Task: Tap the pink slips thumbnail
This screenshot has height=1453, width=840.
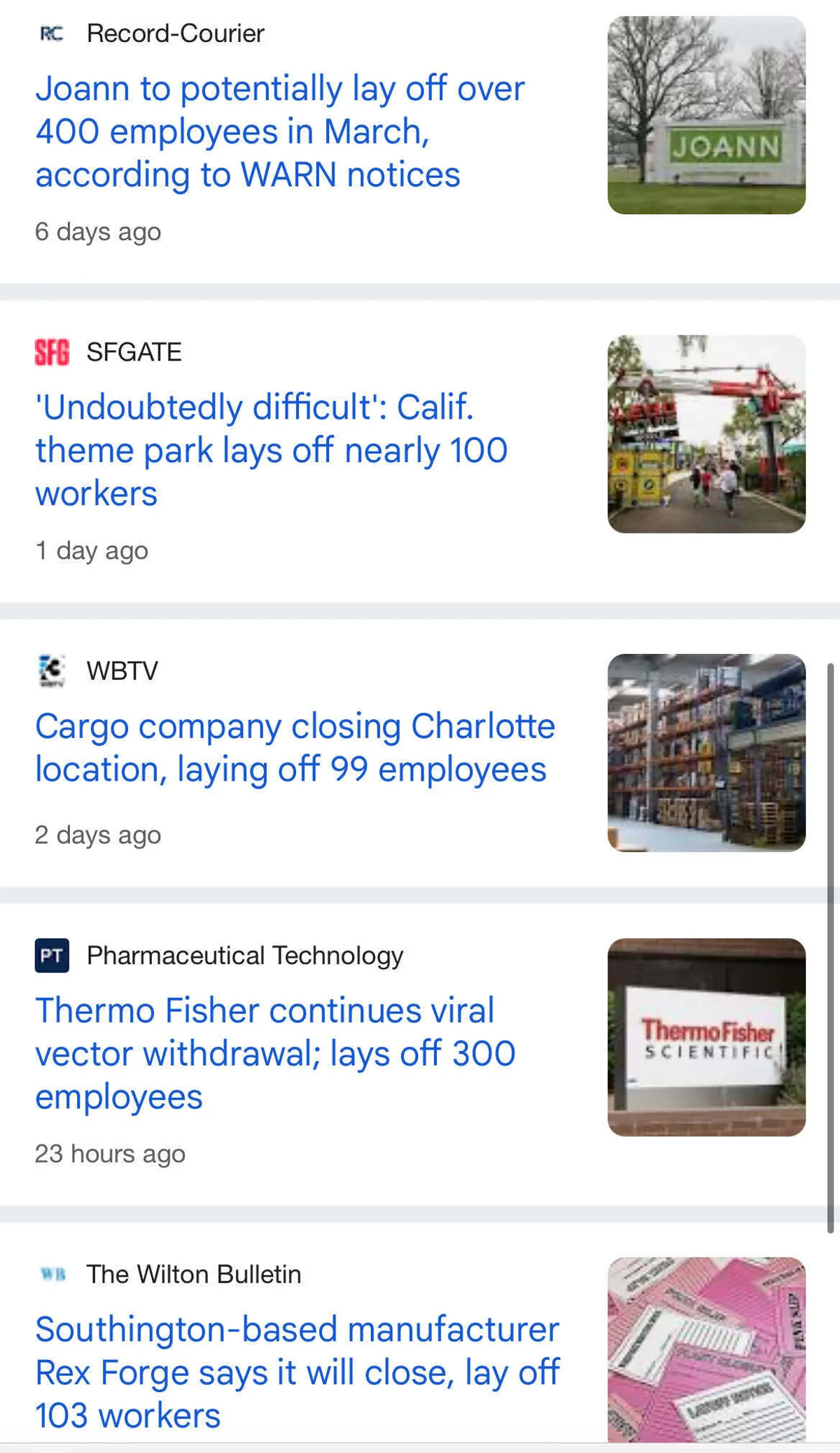Action: (x=706, y=1349)
